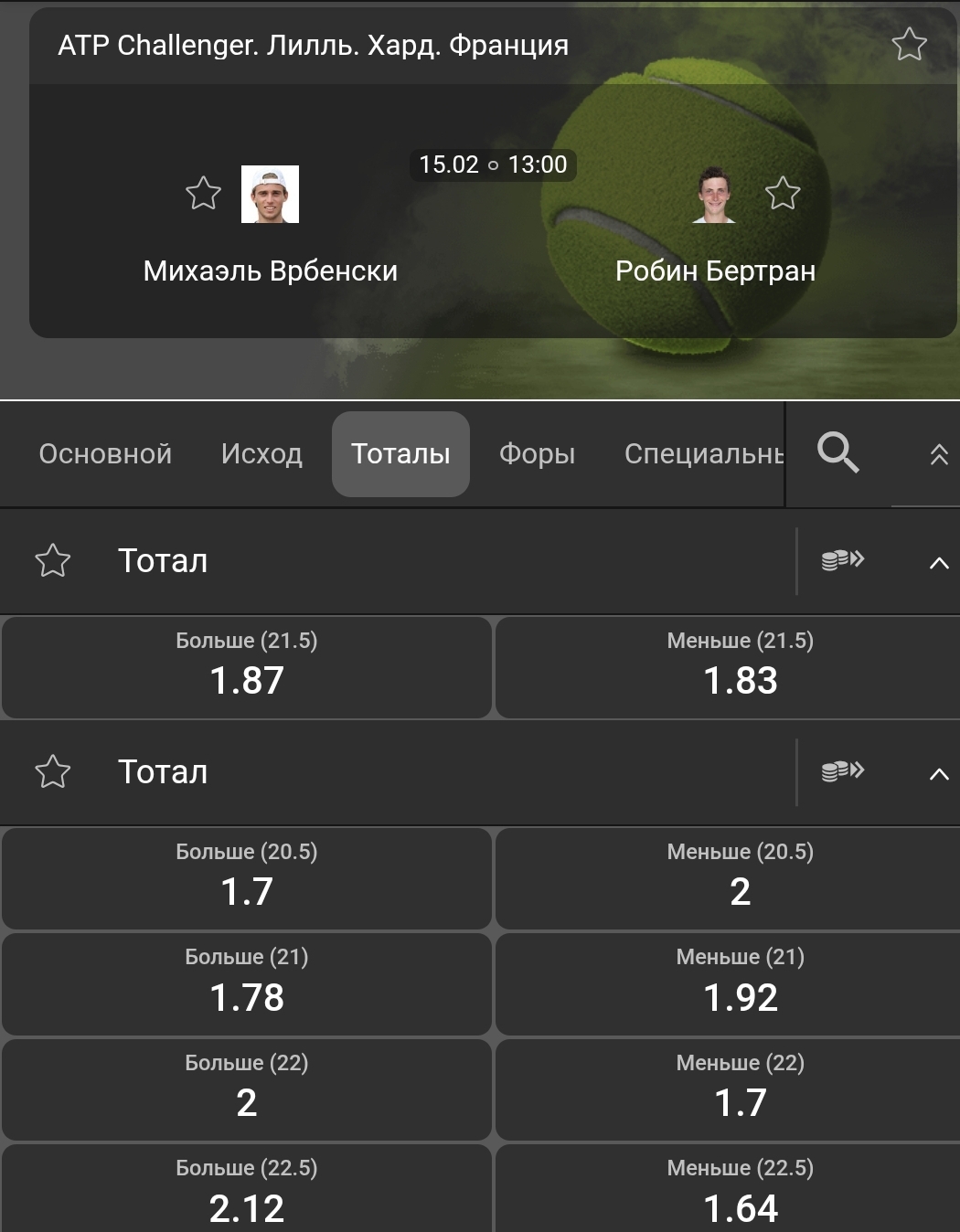The width and height of the screenshot is (960, 1232).
Task: Collapse all markets with double chevron
Action: tap(938, 454)
